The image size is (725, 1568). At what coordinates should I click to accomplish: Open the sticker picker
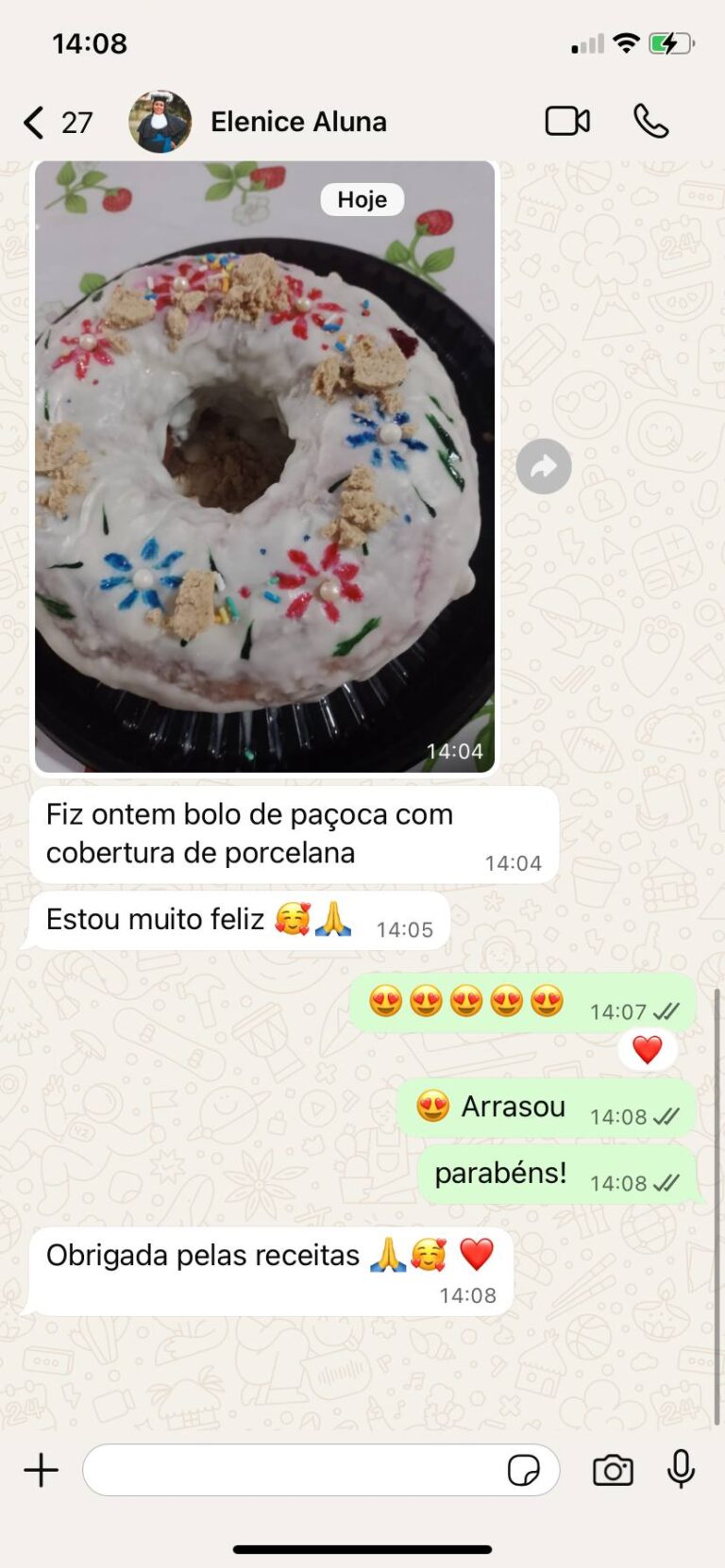(x=523, y=1470)
